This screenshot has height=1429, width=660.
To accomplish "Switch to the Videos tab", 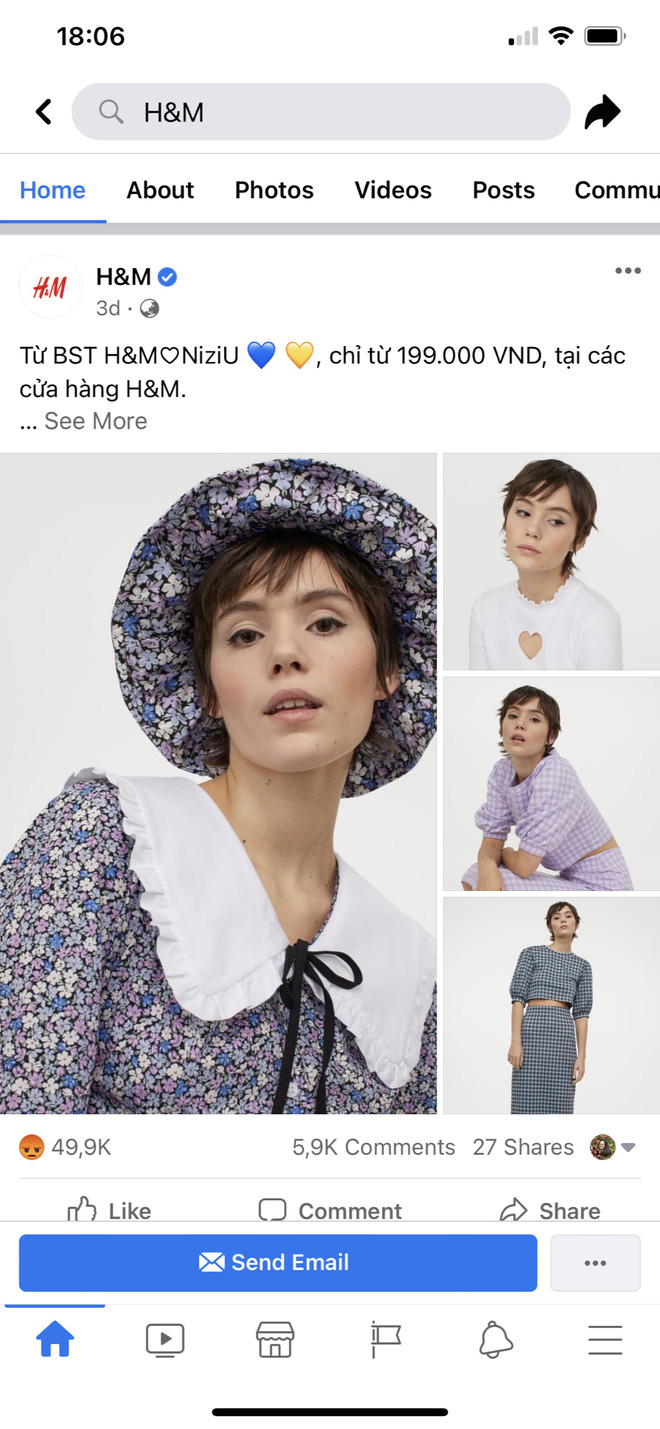I will (x=393, y=190).
